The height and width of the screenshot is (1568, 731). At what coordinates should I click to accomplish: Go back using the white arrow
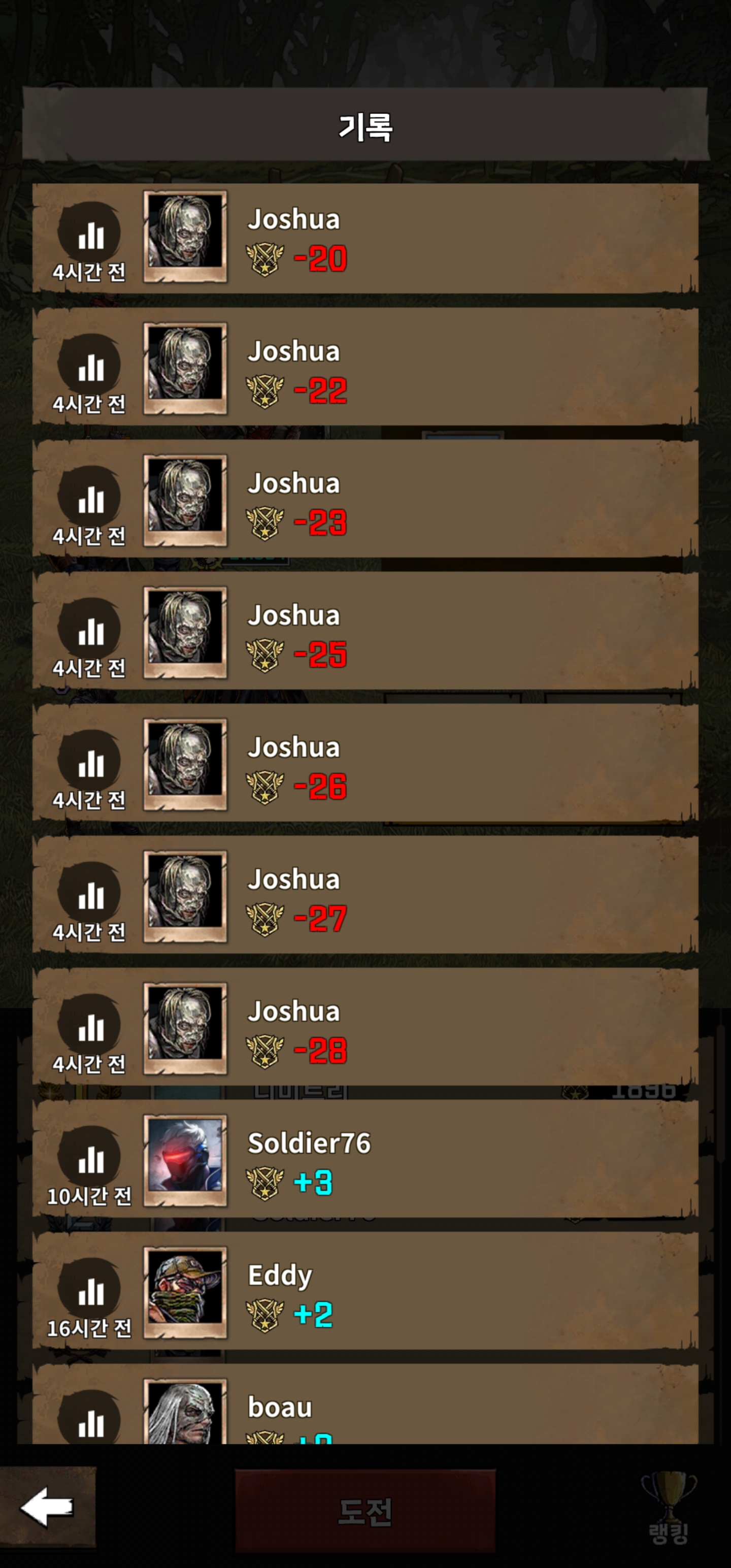click(47, 1507)
